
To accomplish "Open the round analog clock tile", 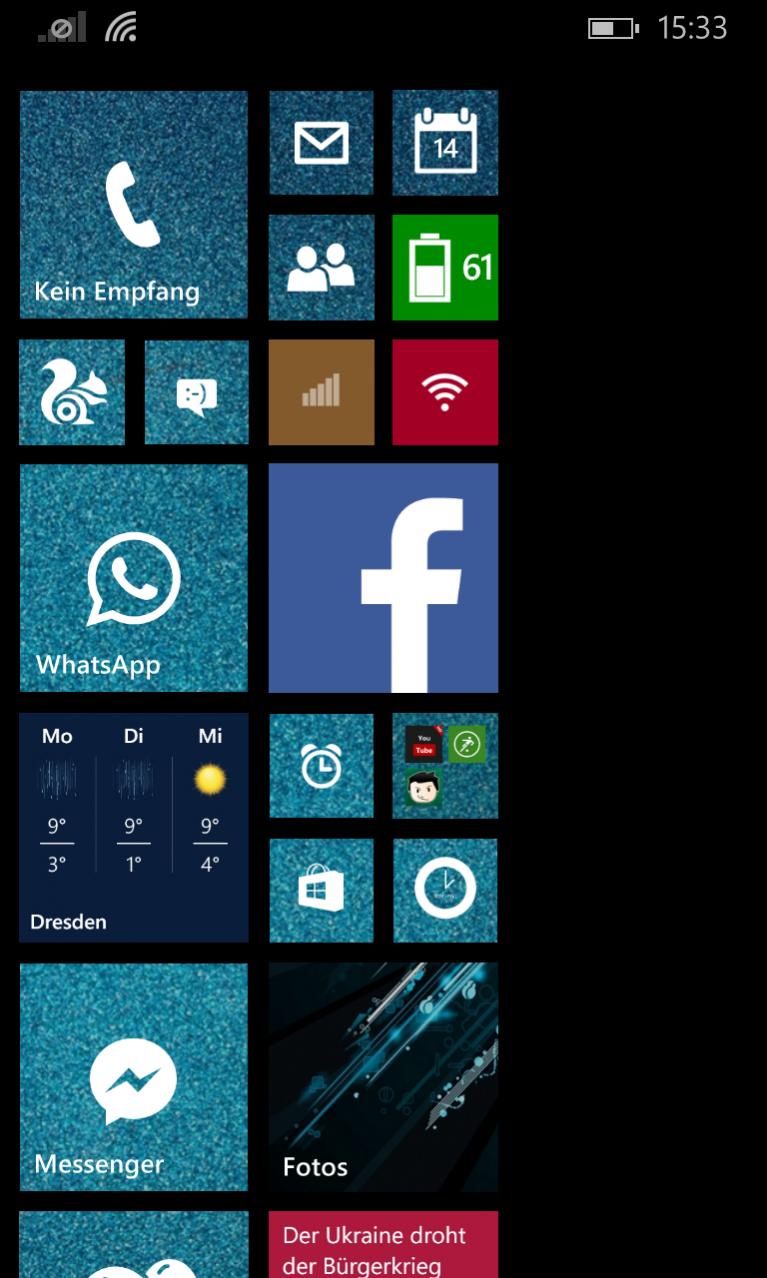I will [x=445, y=890].
